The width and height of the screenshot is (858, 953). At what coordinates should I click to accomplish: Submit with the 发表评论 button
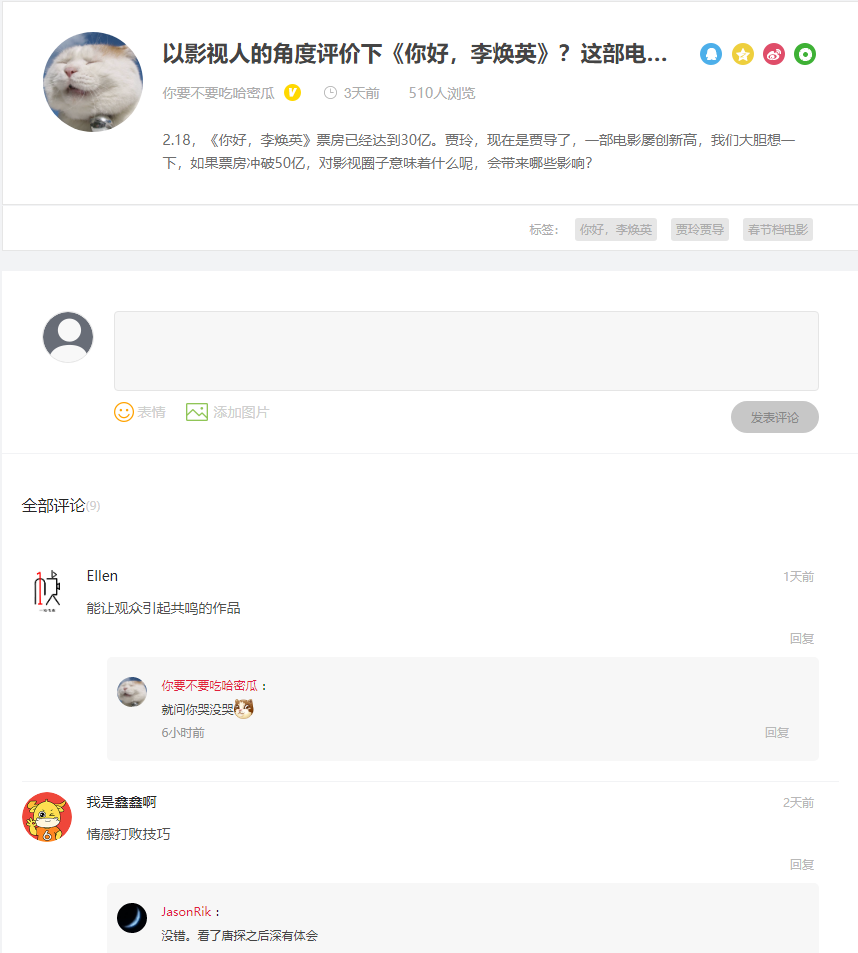(775, 417)
